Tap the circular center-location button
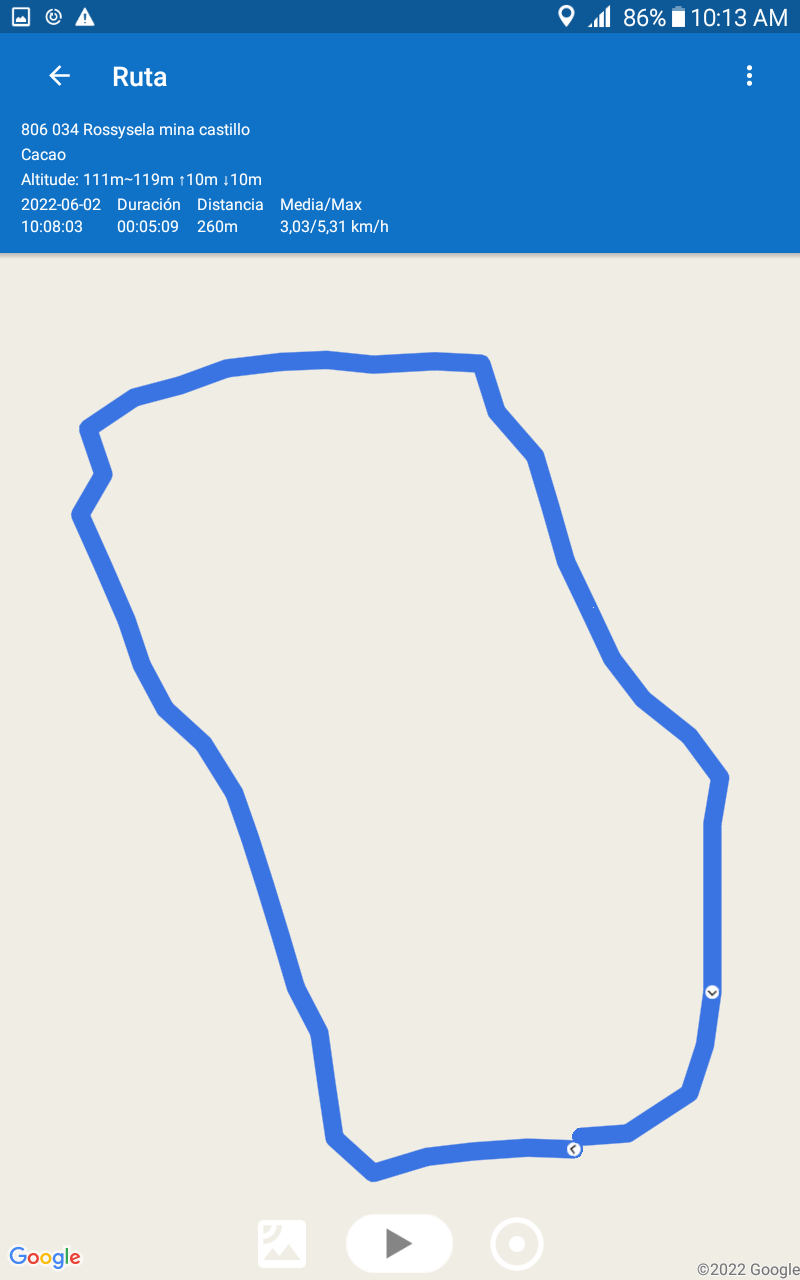Screen dimensions: 800x1280 (x=517, y=1244)
